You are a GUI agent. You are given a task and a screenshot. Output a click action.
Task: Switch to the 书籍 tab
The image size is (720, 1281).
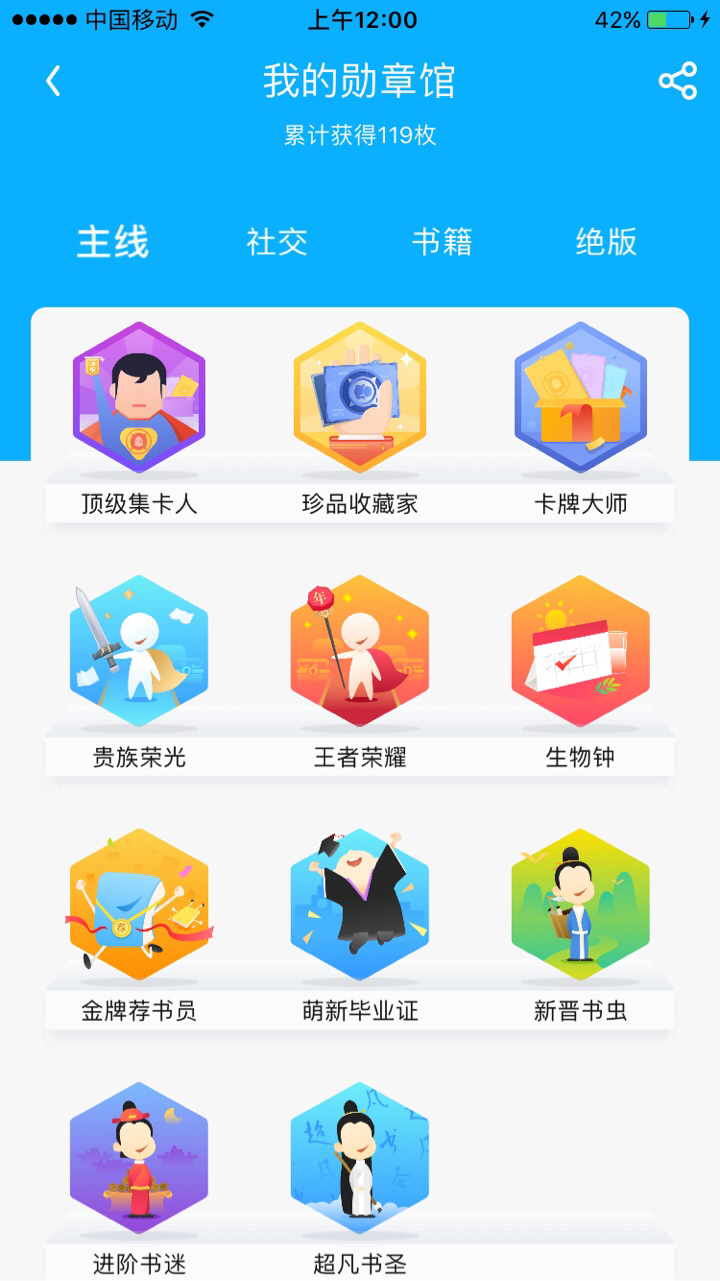pos(442,242)
